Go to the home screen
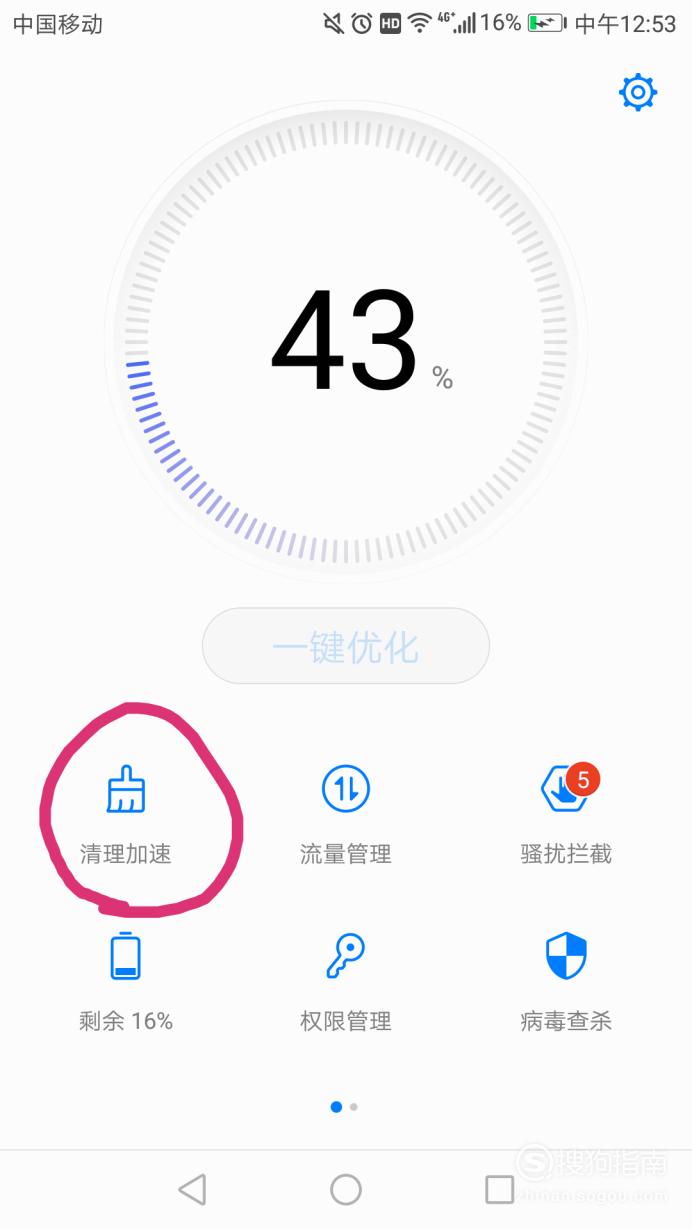This screenshot has width=692, height=1230. coord(346,1189)
